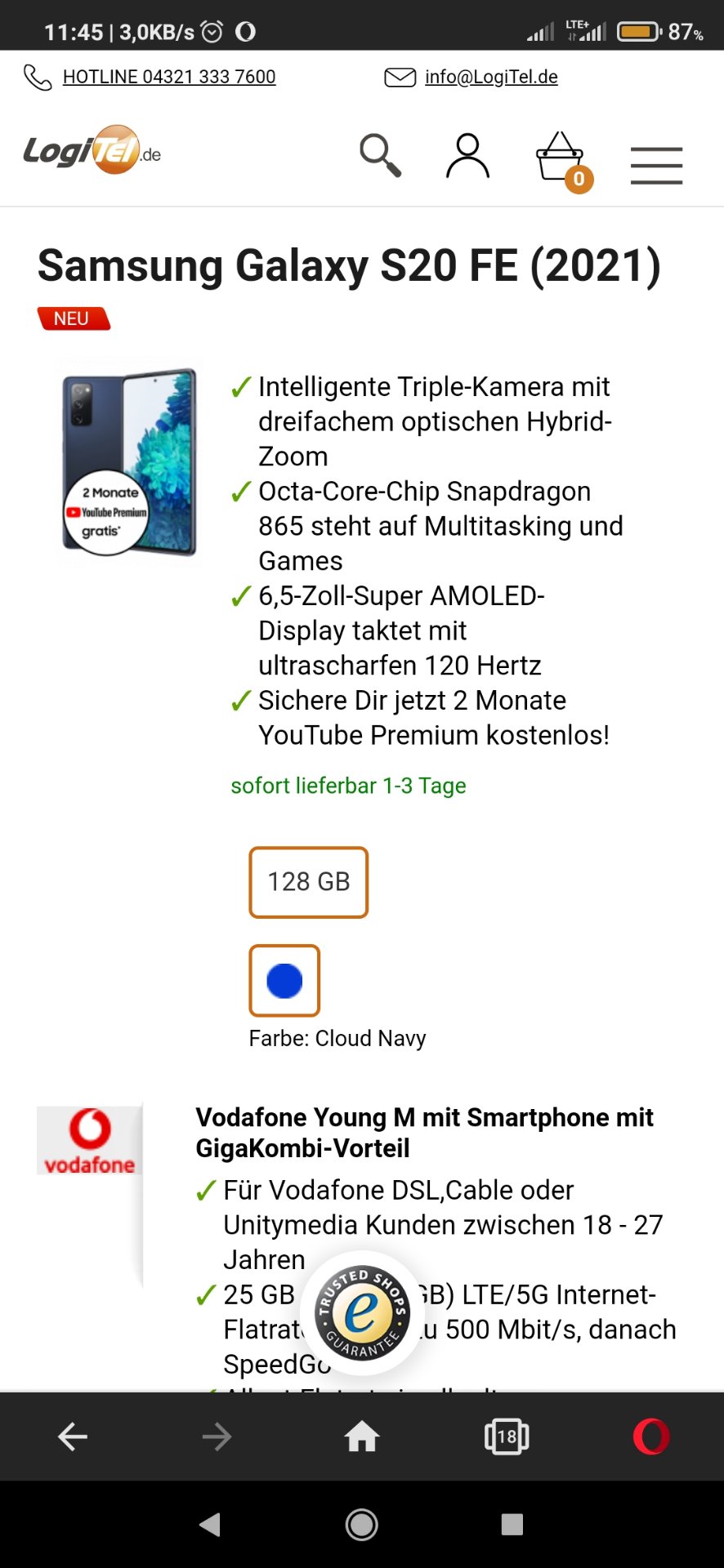This screenshot has height=1568, width=724.
Task: Tap the LogiTel logo to go home
Action: pos(92,151)
